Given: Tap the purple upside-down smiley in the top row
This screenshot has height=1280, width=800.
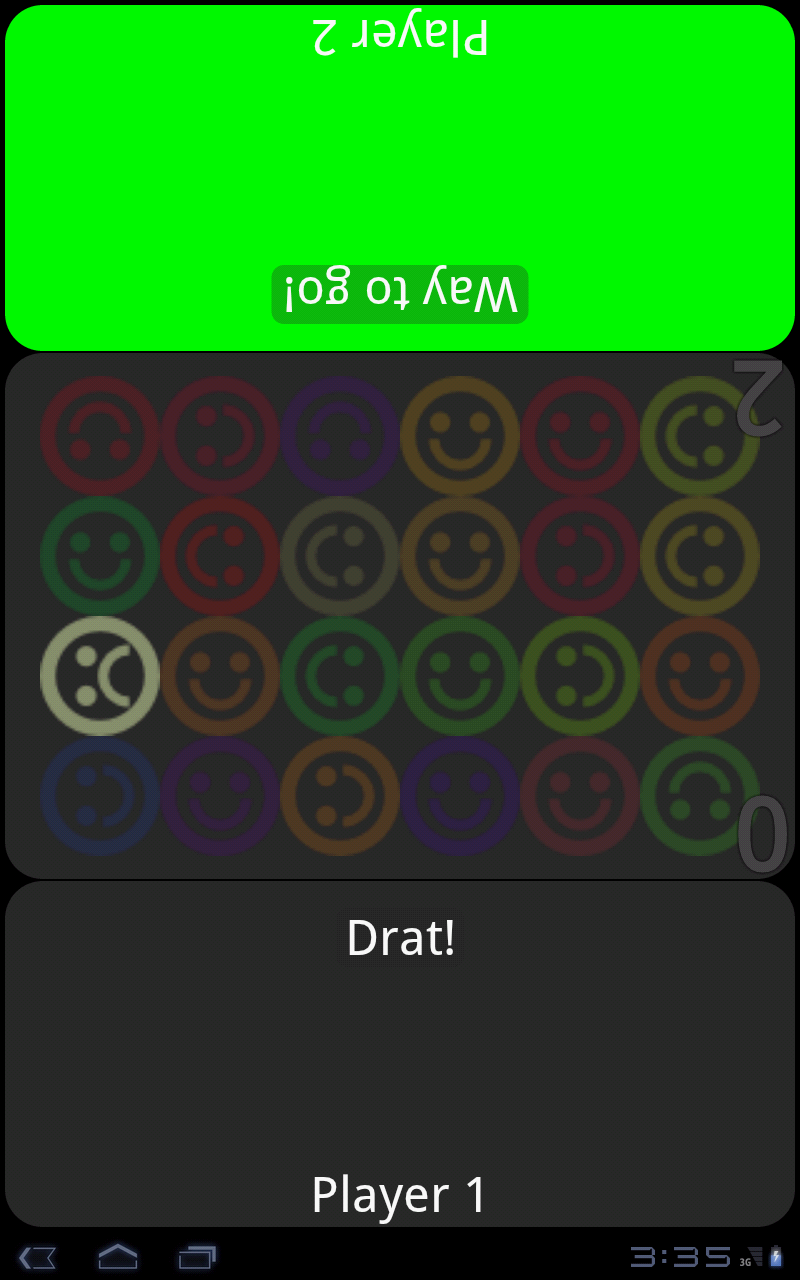Looking at the screenshot, I should click(x=339, y=437).
